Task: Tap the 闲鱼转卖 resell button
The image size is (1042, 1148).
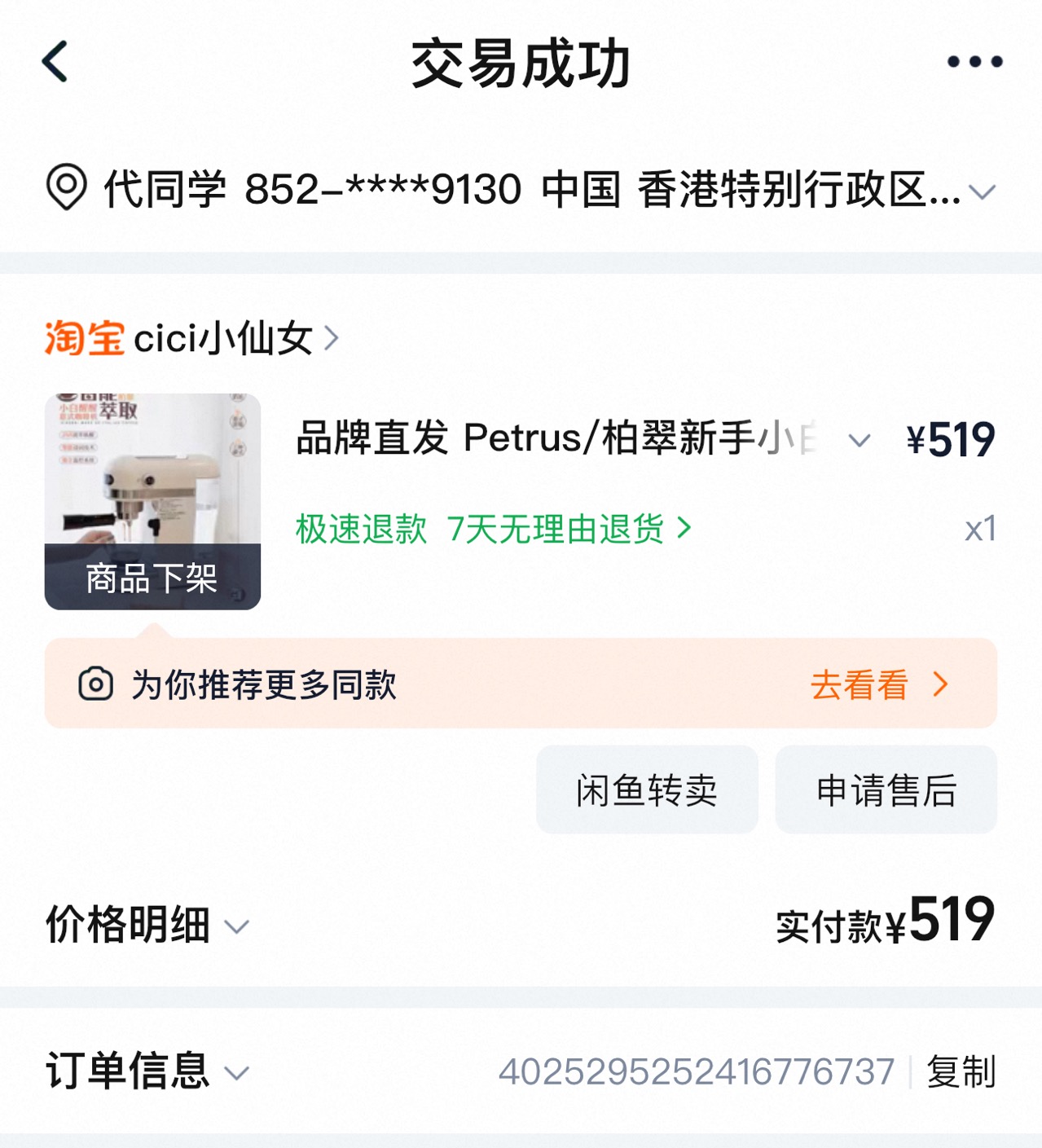Action: click(646, 789)
